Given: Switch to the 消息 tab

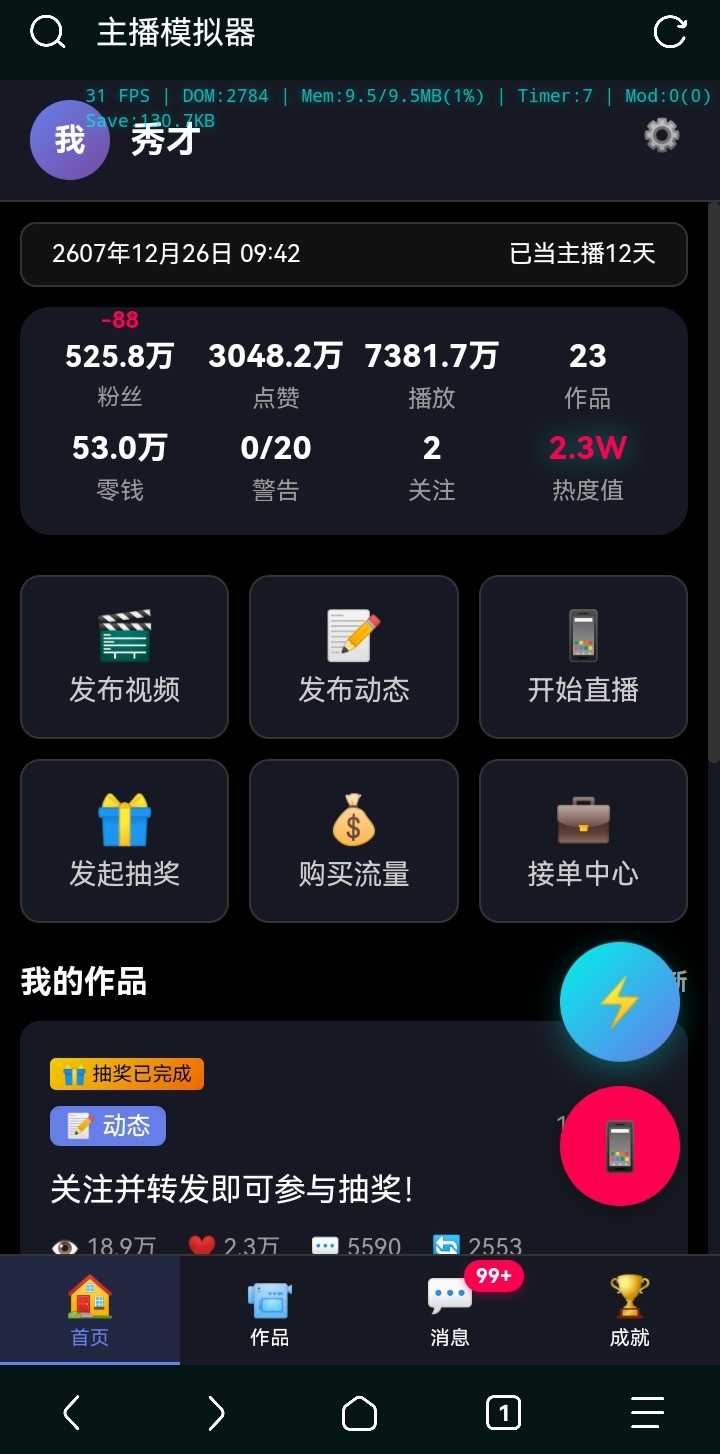Looking at the screenshot, I should [450, 1311].
